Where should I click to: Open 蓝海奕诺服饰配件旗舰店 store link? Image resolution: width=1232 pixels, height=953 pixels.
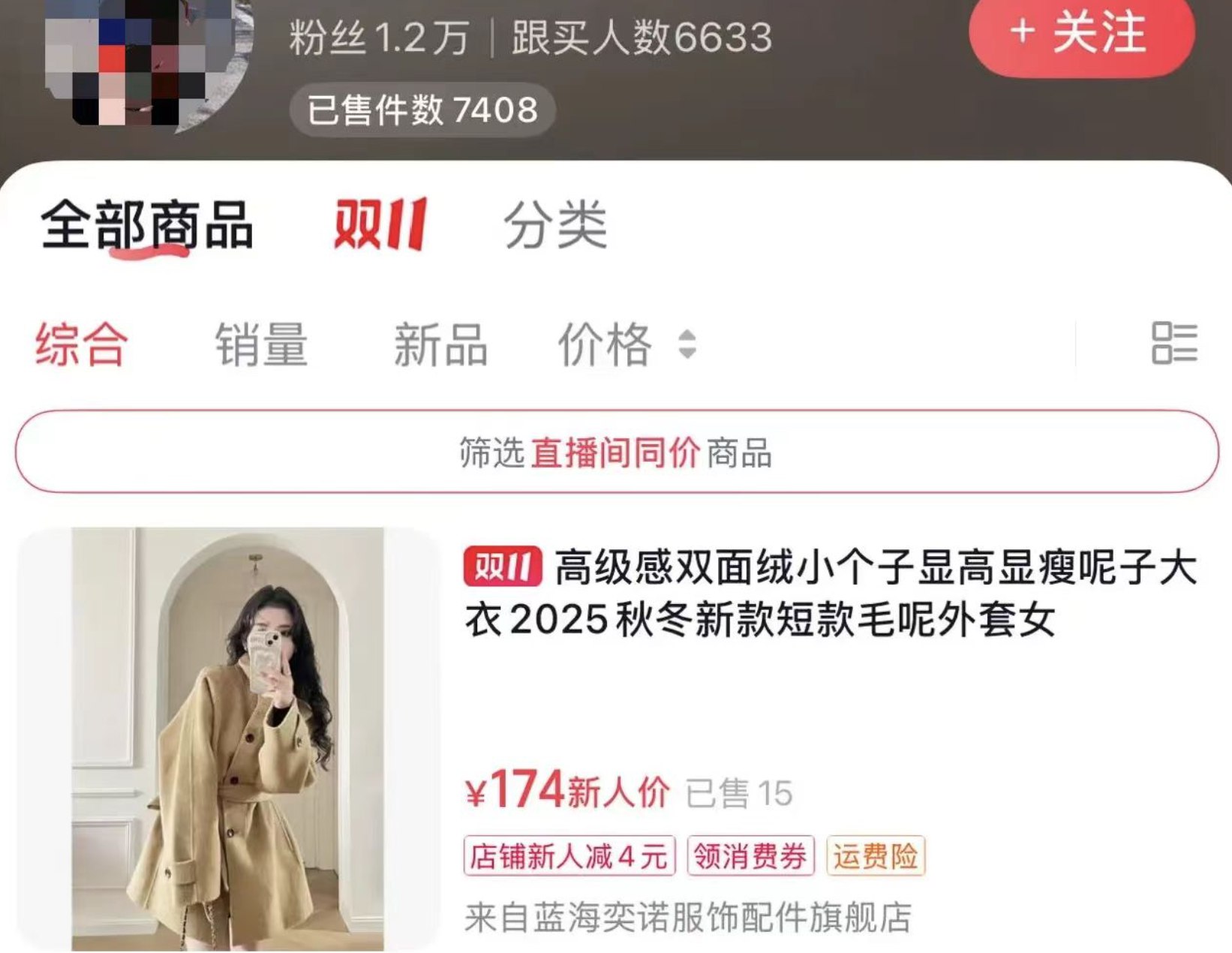[687, 918]
